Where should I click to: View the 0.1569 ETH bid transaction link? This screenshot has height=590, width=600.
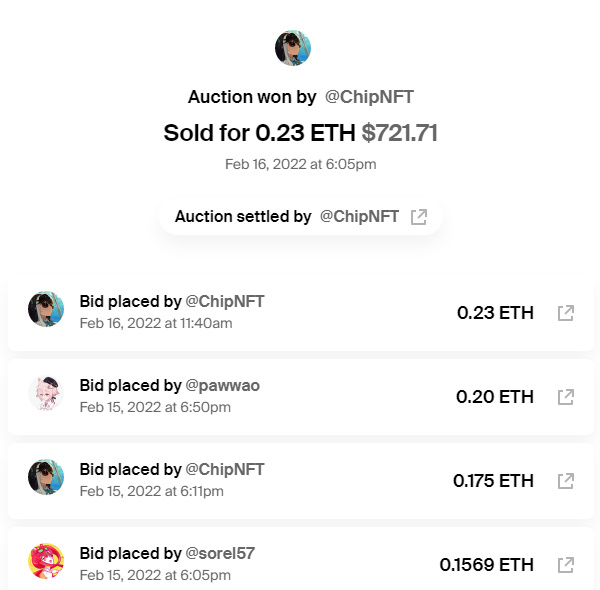566,565
